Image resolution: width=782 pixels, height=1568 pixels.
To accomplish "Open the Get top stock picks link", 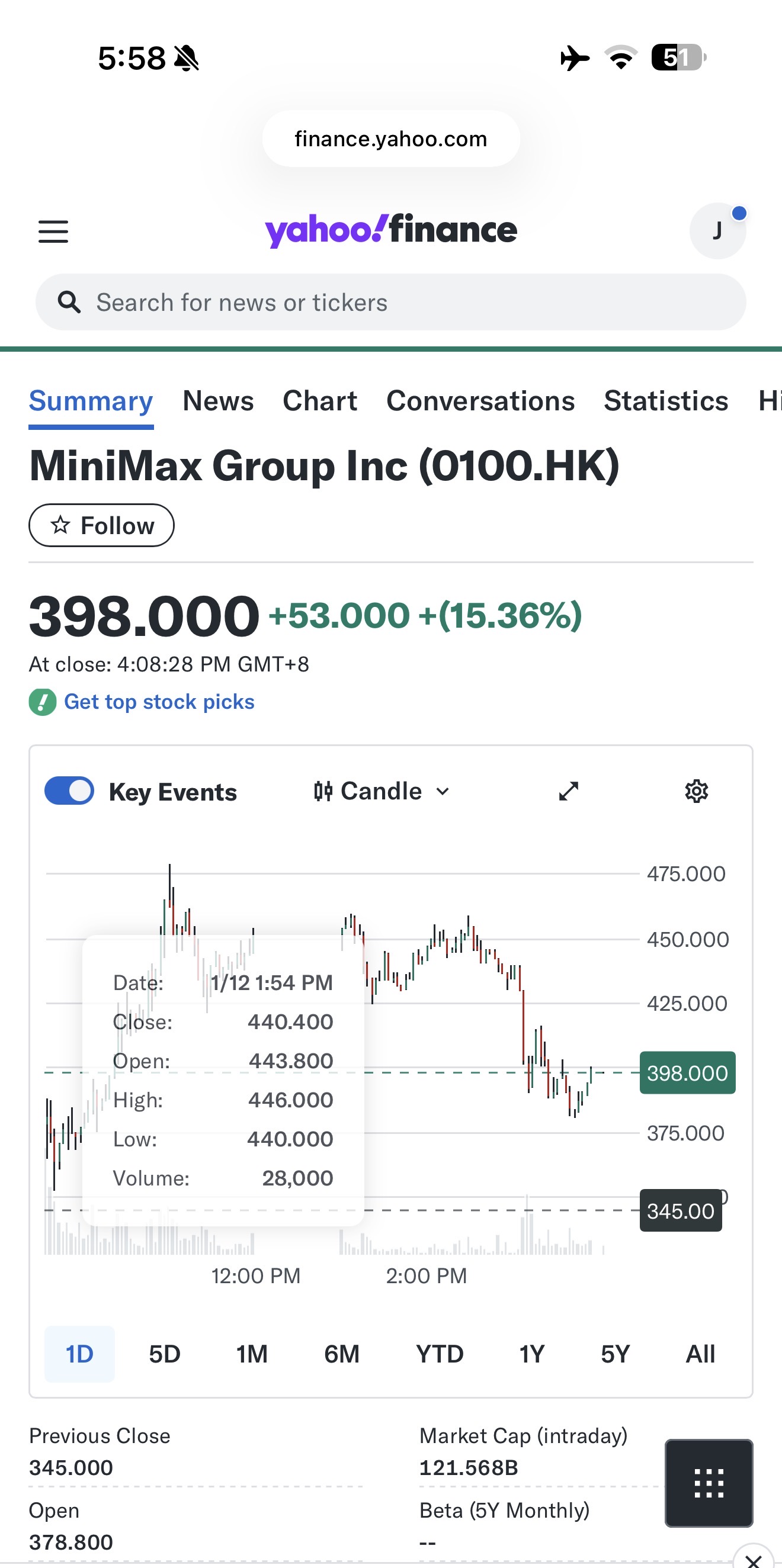I will coord(158,702).
